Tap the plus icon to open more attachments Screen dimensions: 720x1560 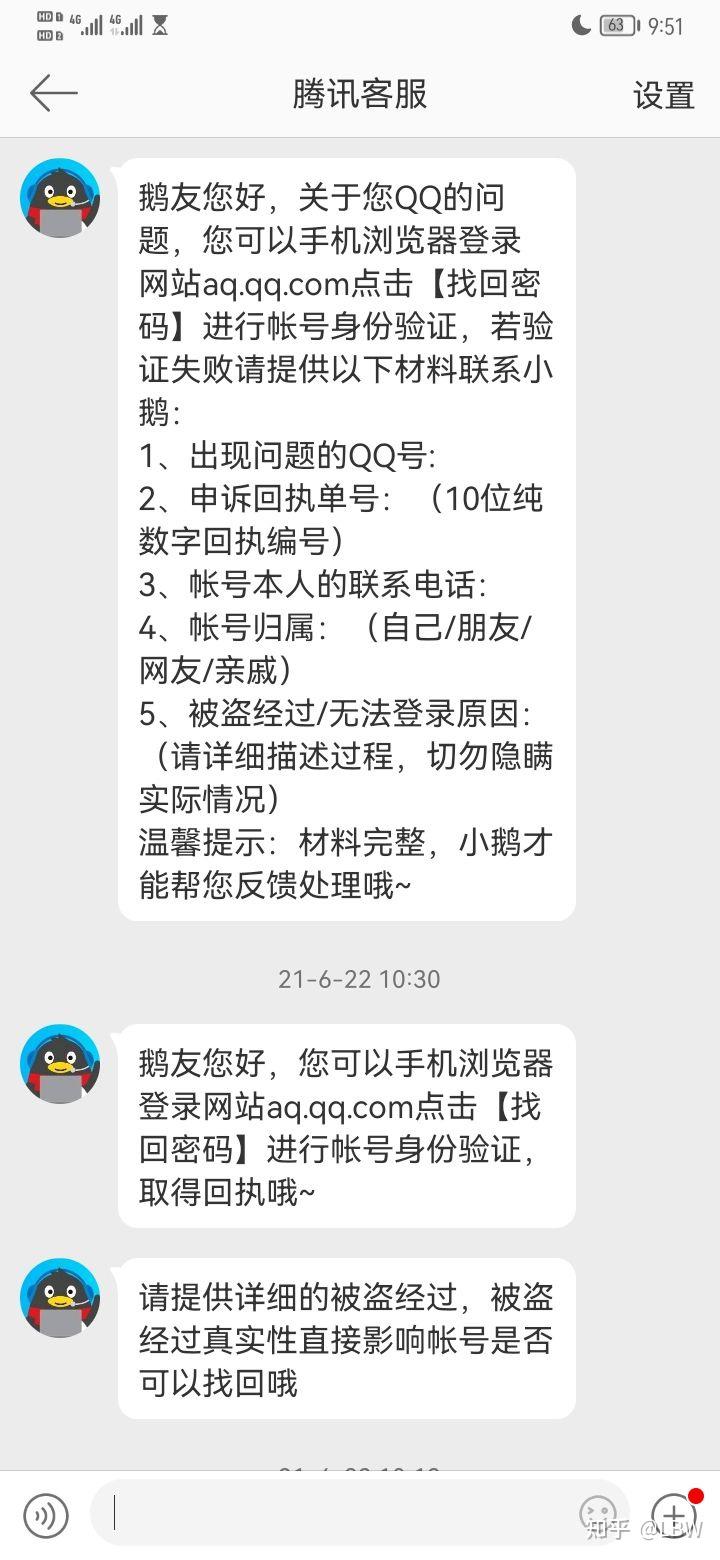675,1514
